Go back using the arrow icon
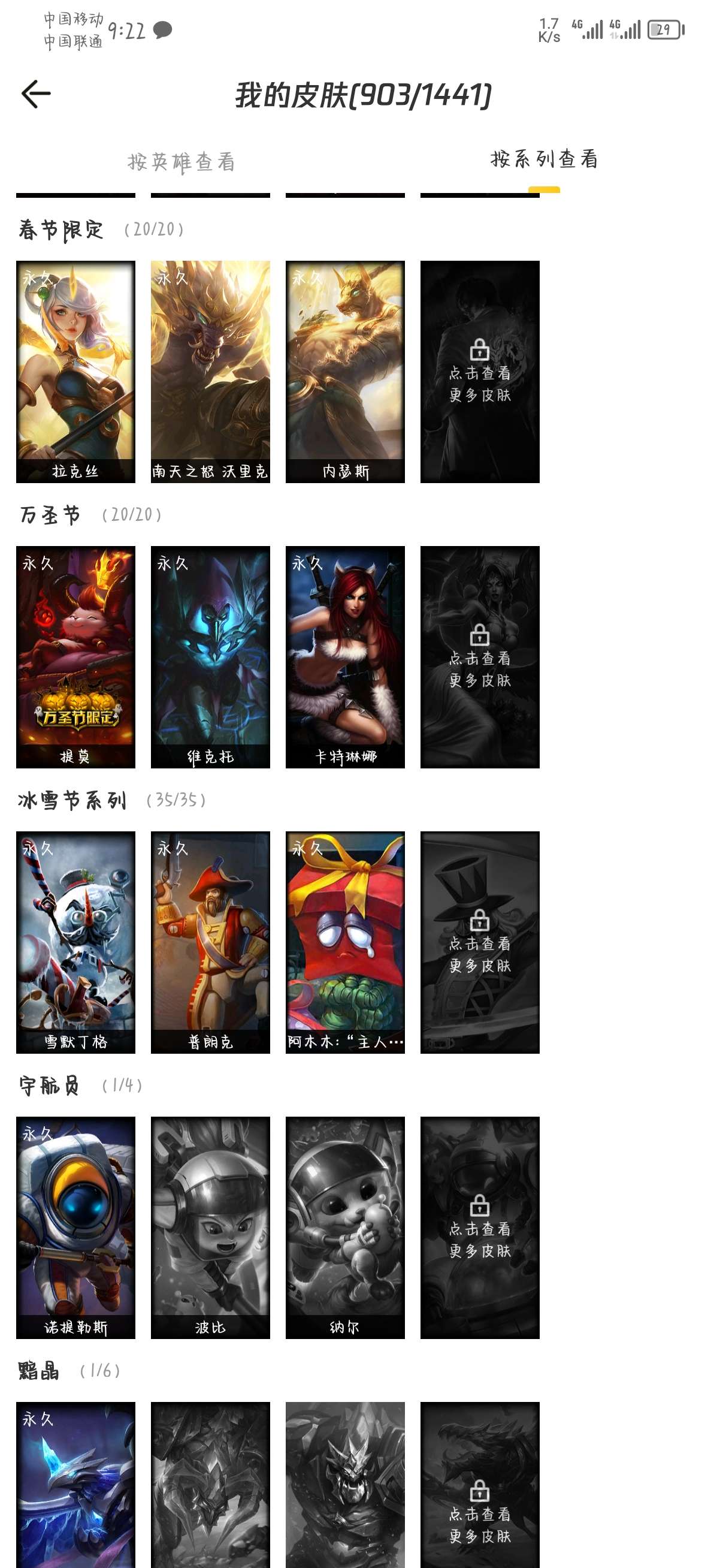This screenshot has width=726, height=1568. (36, 94)
